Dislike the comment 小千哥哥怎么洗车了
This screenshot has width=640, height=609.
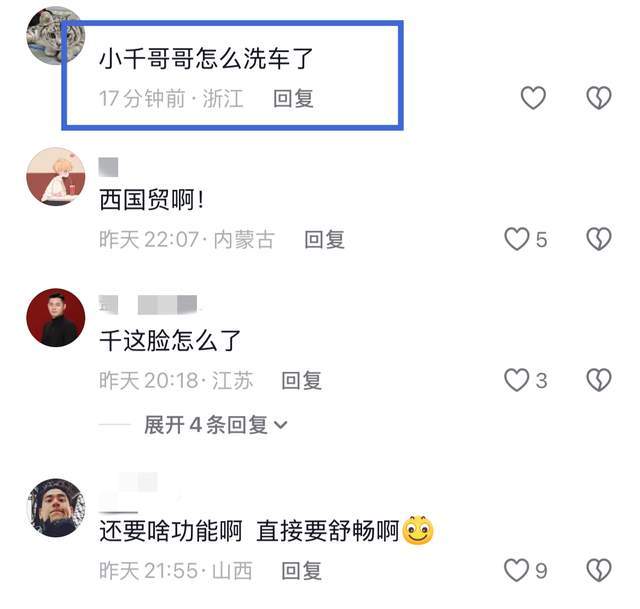(x=599, y=98)
